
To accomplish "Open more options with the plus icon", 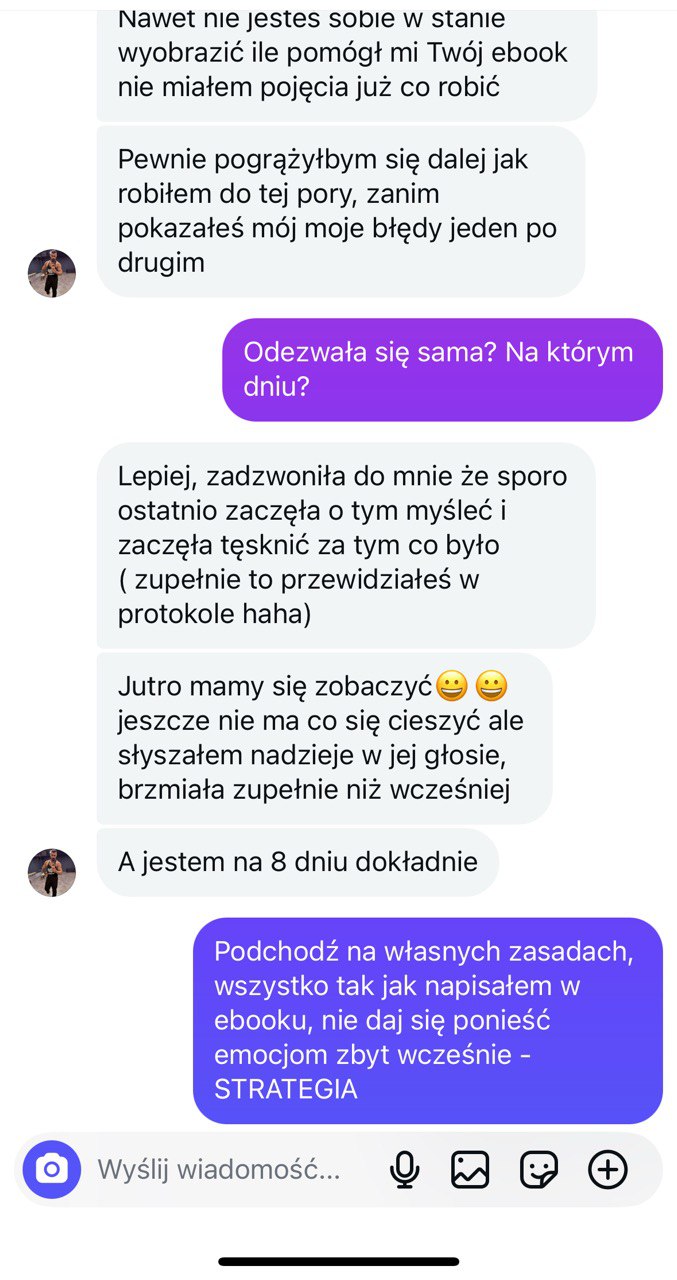I will (608, 1168).
